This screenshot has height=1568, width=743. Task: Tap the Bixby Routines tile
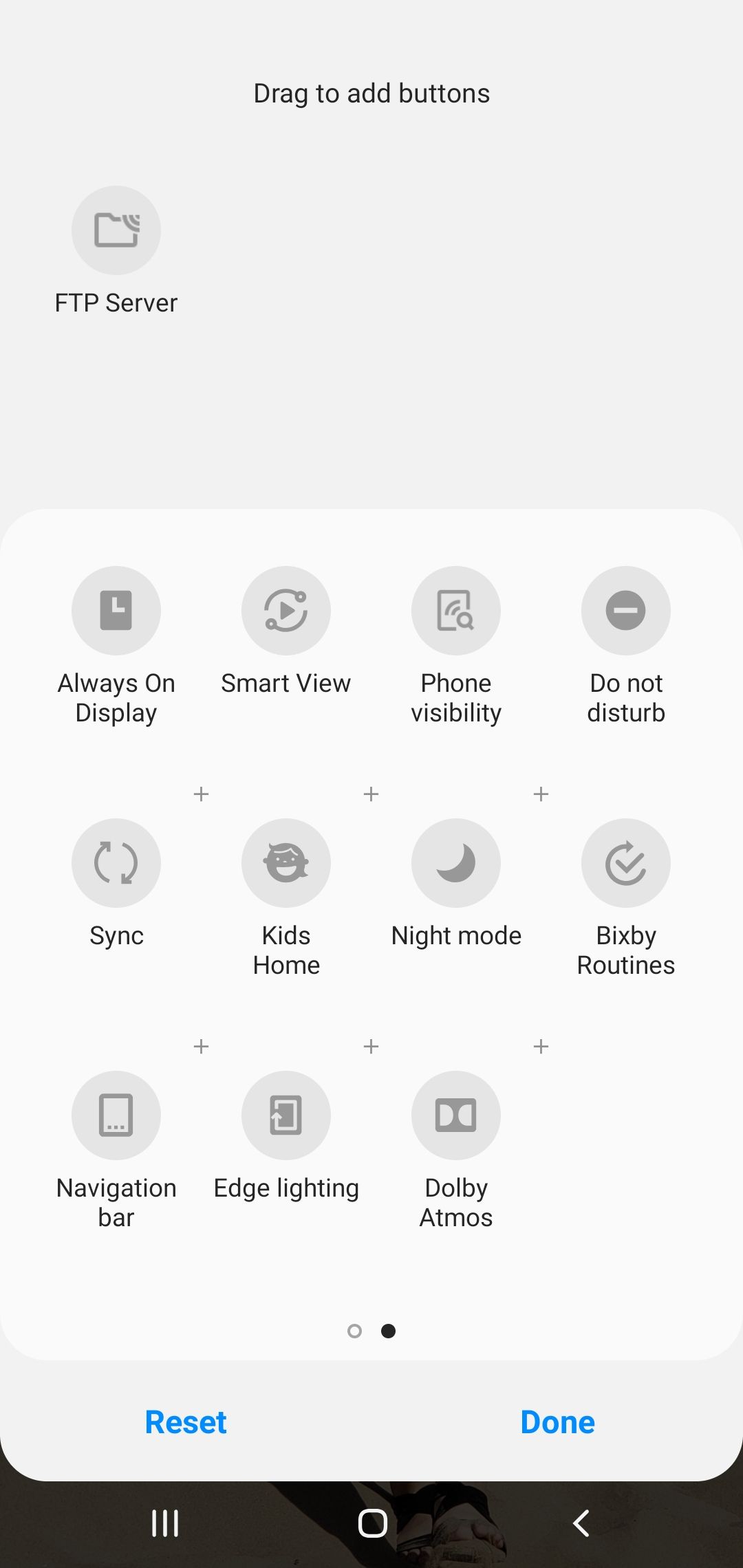tap(625, 863)
